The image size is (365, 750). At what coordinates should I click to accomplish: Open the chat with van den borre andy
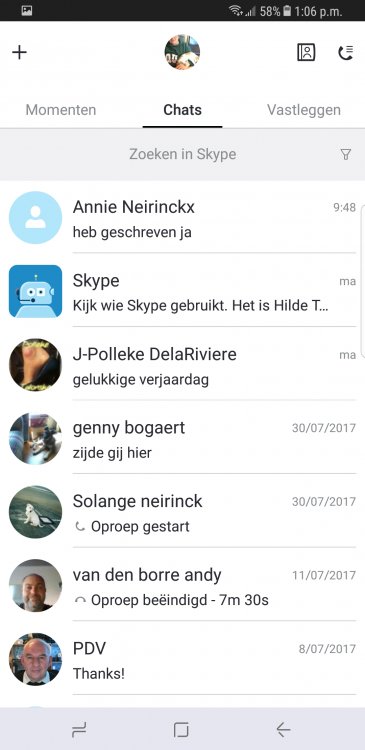pos(182,585)
